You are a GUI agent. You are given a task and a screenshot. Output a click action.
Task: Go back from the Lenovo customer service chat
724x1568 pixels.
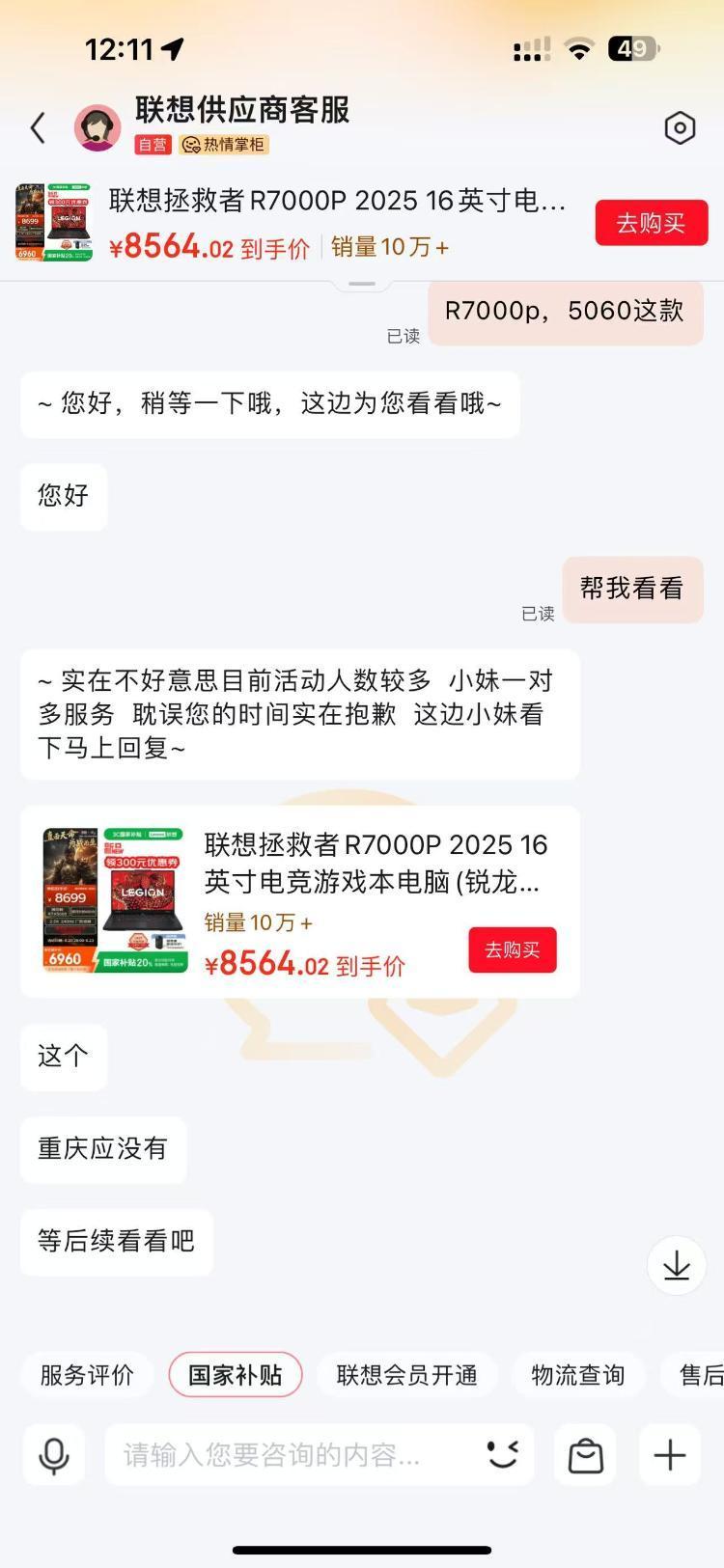click(x=38, y=128)
